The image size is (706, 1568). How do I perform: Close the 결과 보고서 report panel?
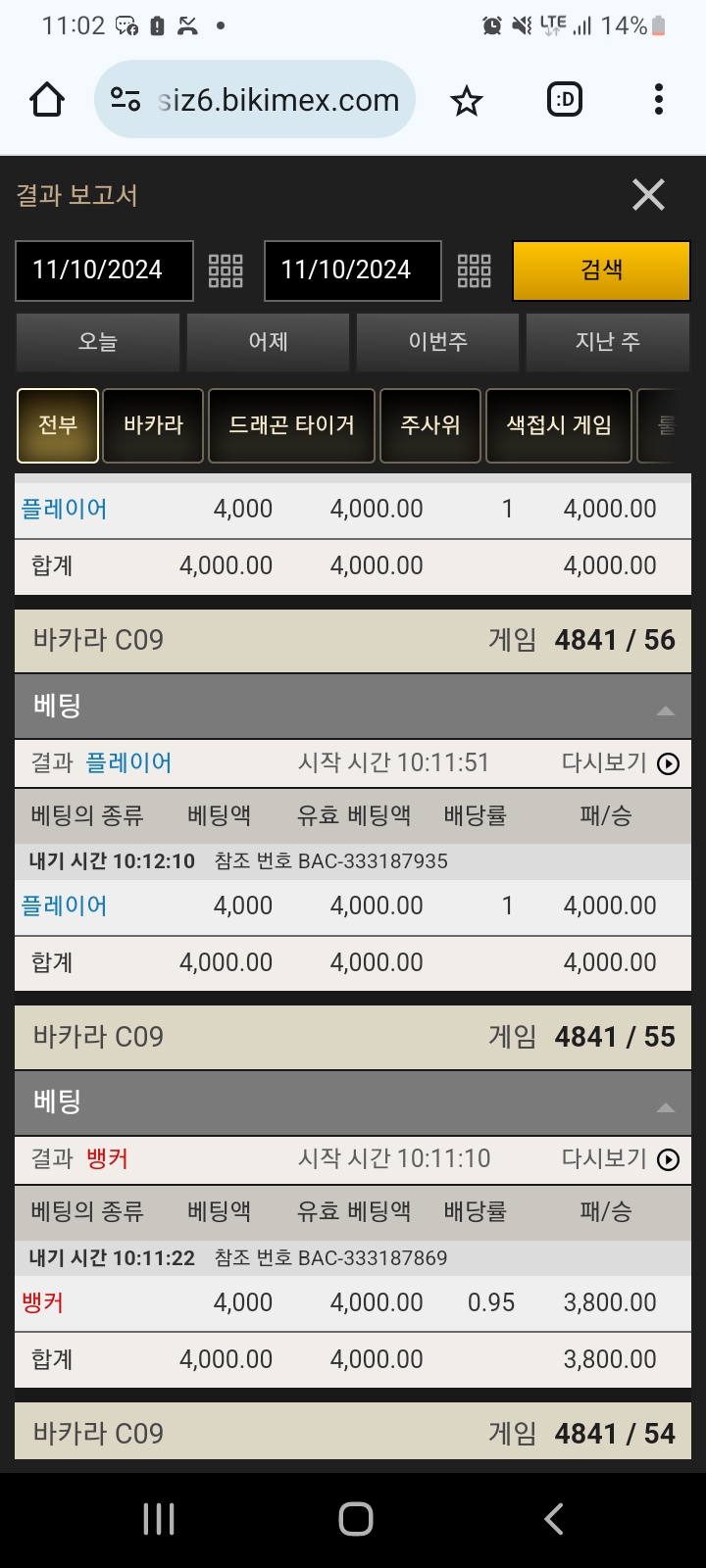tap(648, 195)
